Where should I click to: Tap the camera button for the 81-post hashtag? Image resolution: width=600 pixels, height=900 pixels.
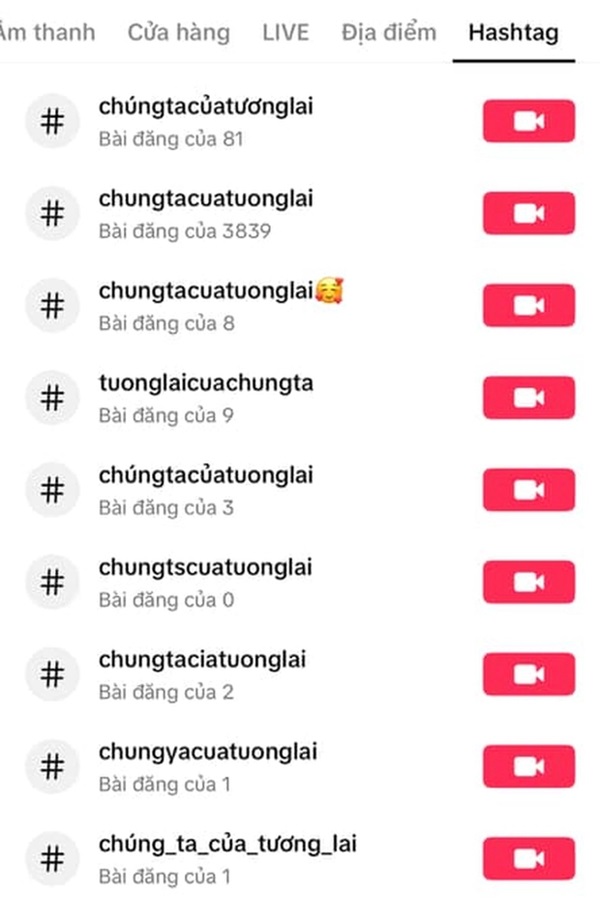point(528,121)
